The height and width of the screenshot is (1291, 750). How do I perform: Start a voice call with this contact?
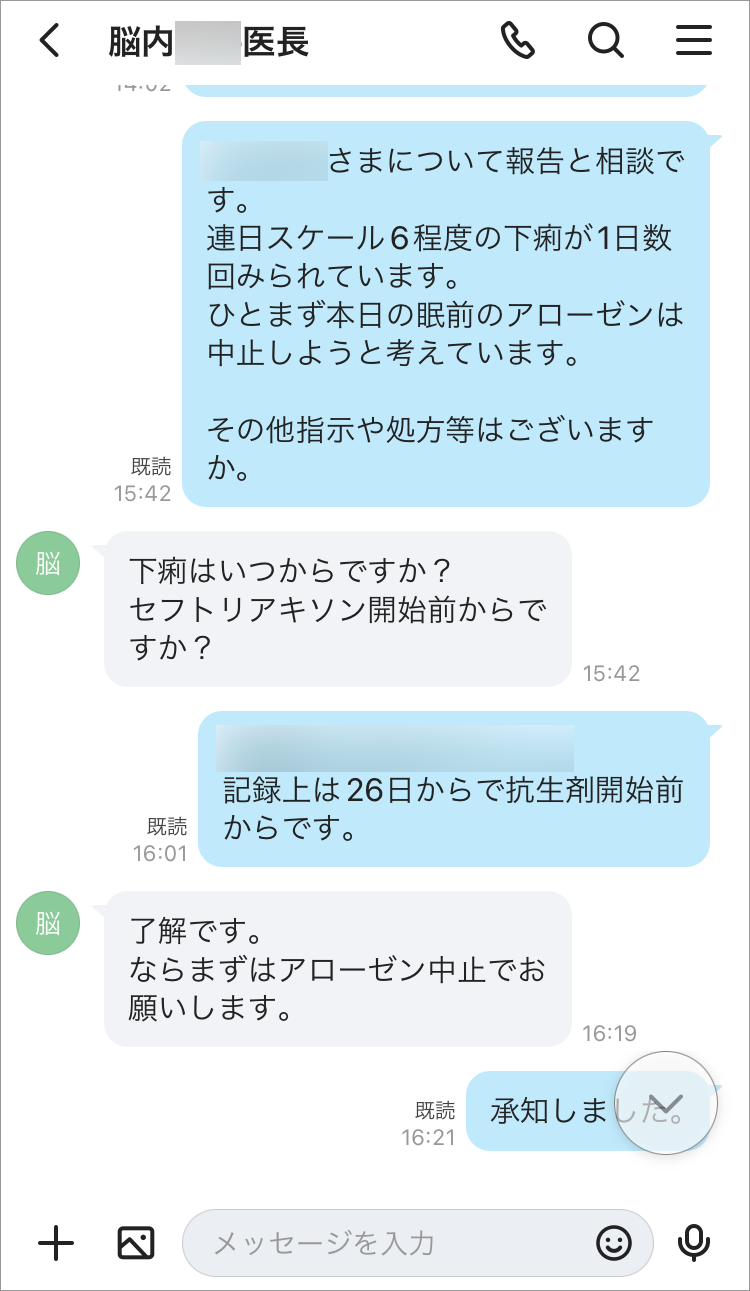517,41
